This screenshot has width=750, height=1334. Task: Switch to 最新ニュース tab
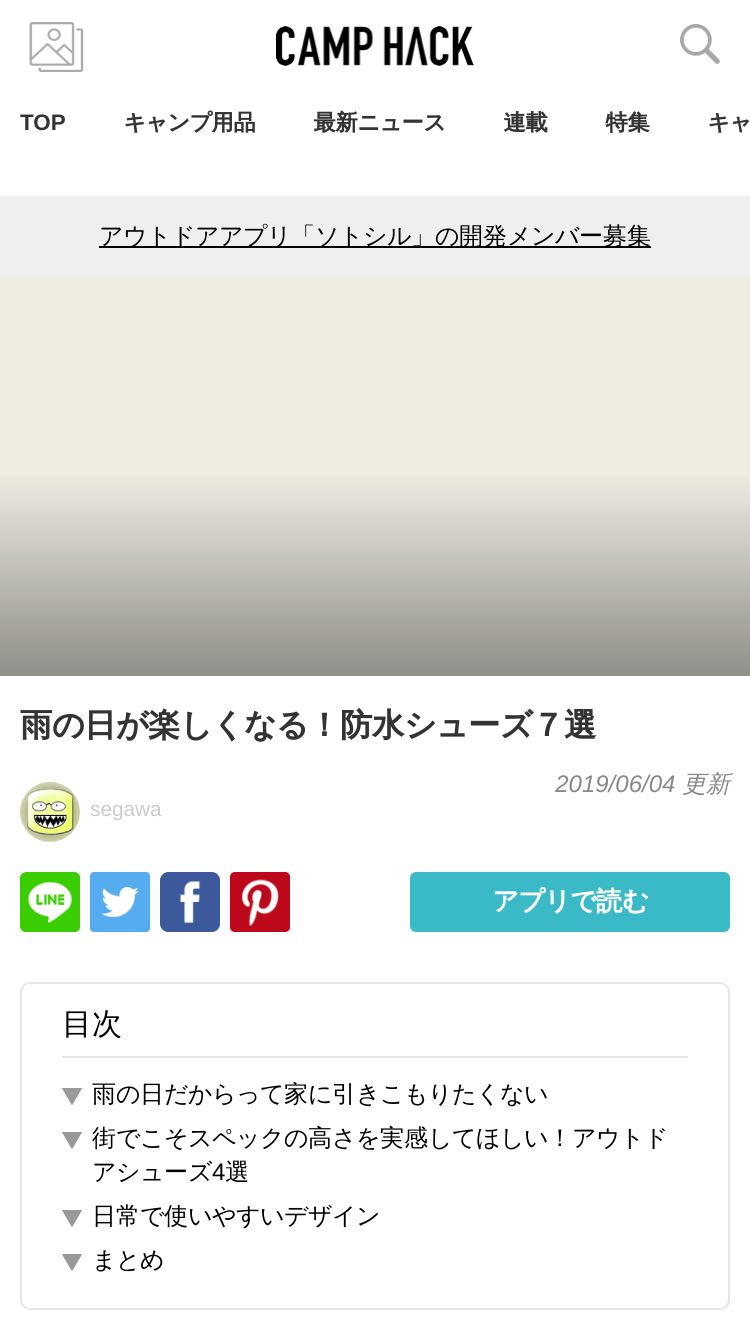(x=379, y=123)
